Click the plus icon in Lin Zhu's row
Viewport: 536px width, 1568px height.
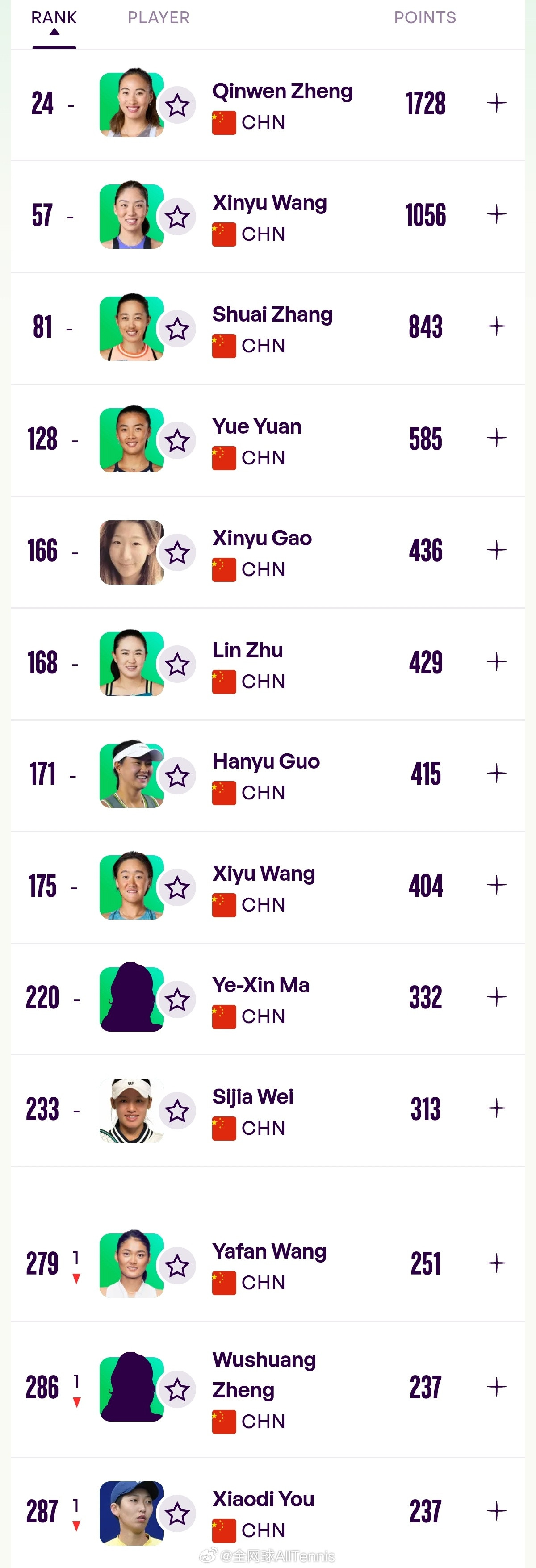click(x=496, y=663)
